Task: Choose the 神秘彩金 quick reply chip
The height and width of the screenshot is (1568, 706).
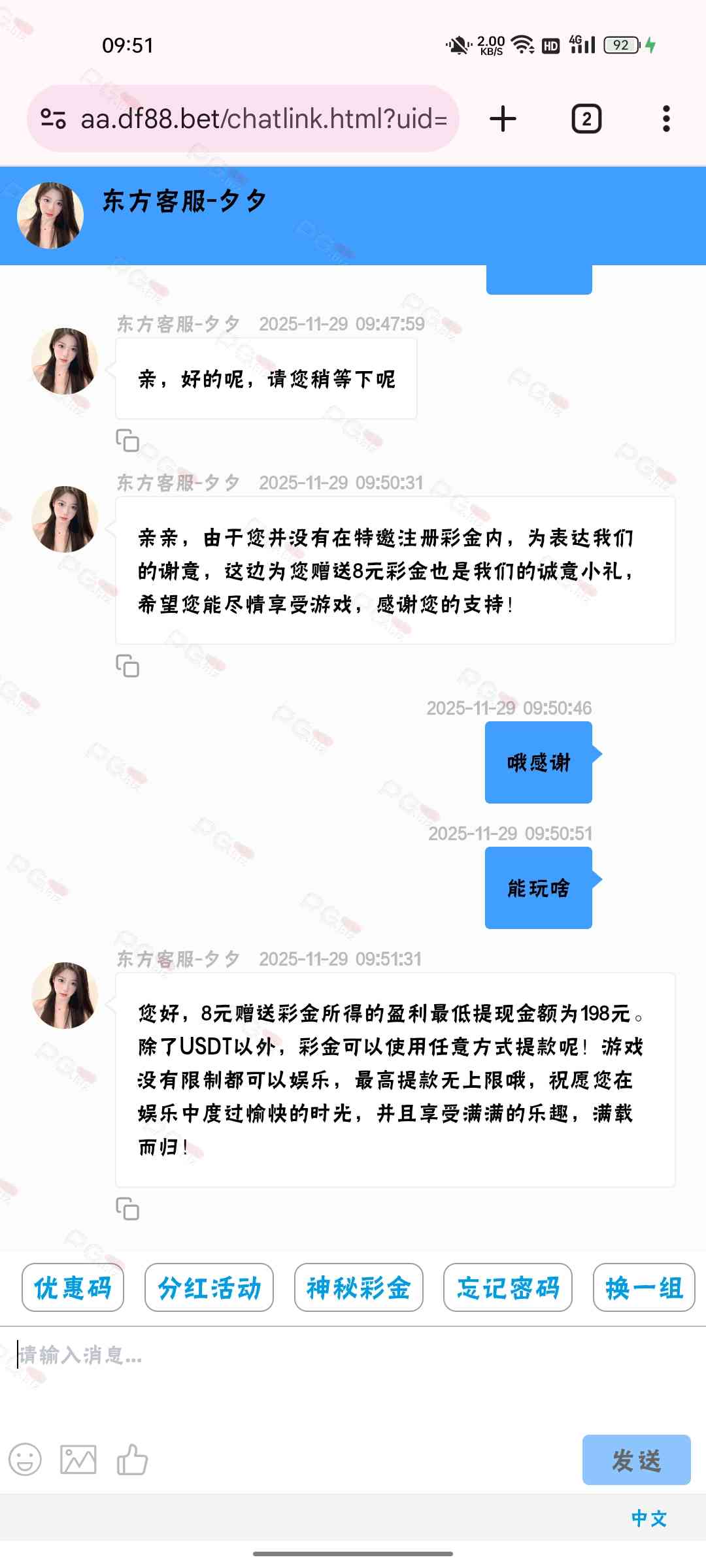Action: (x=358, y=1288)
